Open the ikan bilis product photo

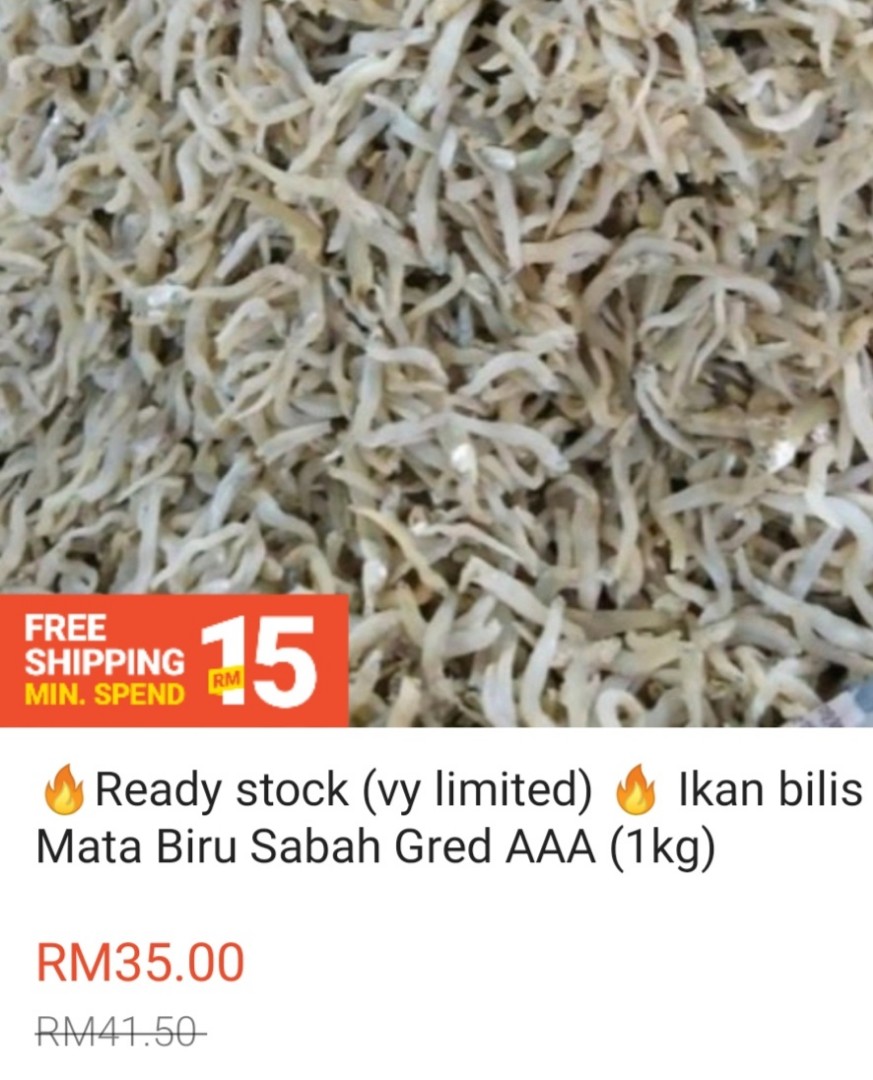[436, 320]
